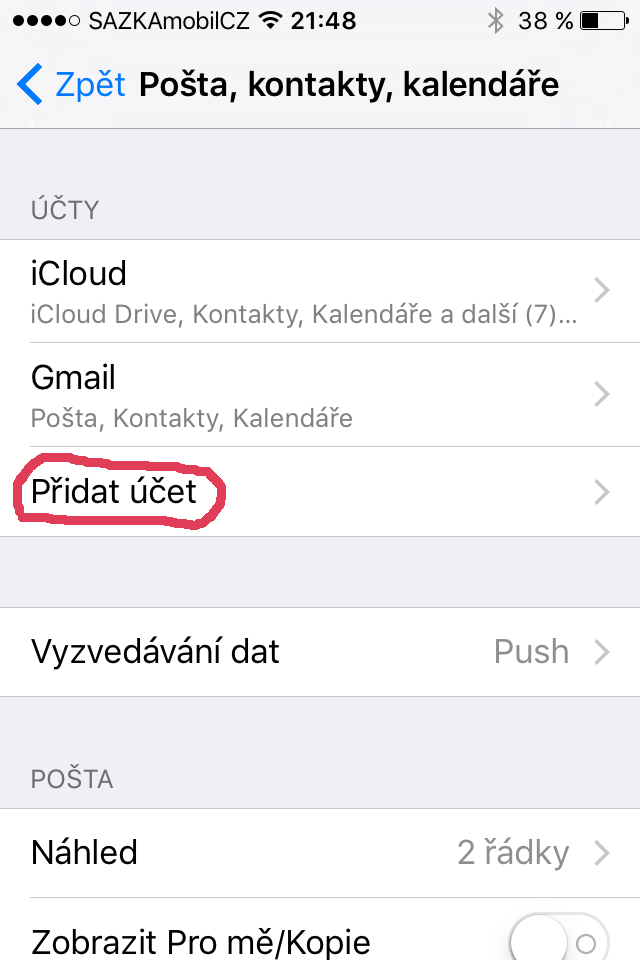This screenshot has width=640, height=960.
Task: Go back via the Zpět button
Action: (x=72, y=85)
